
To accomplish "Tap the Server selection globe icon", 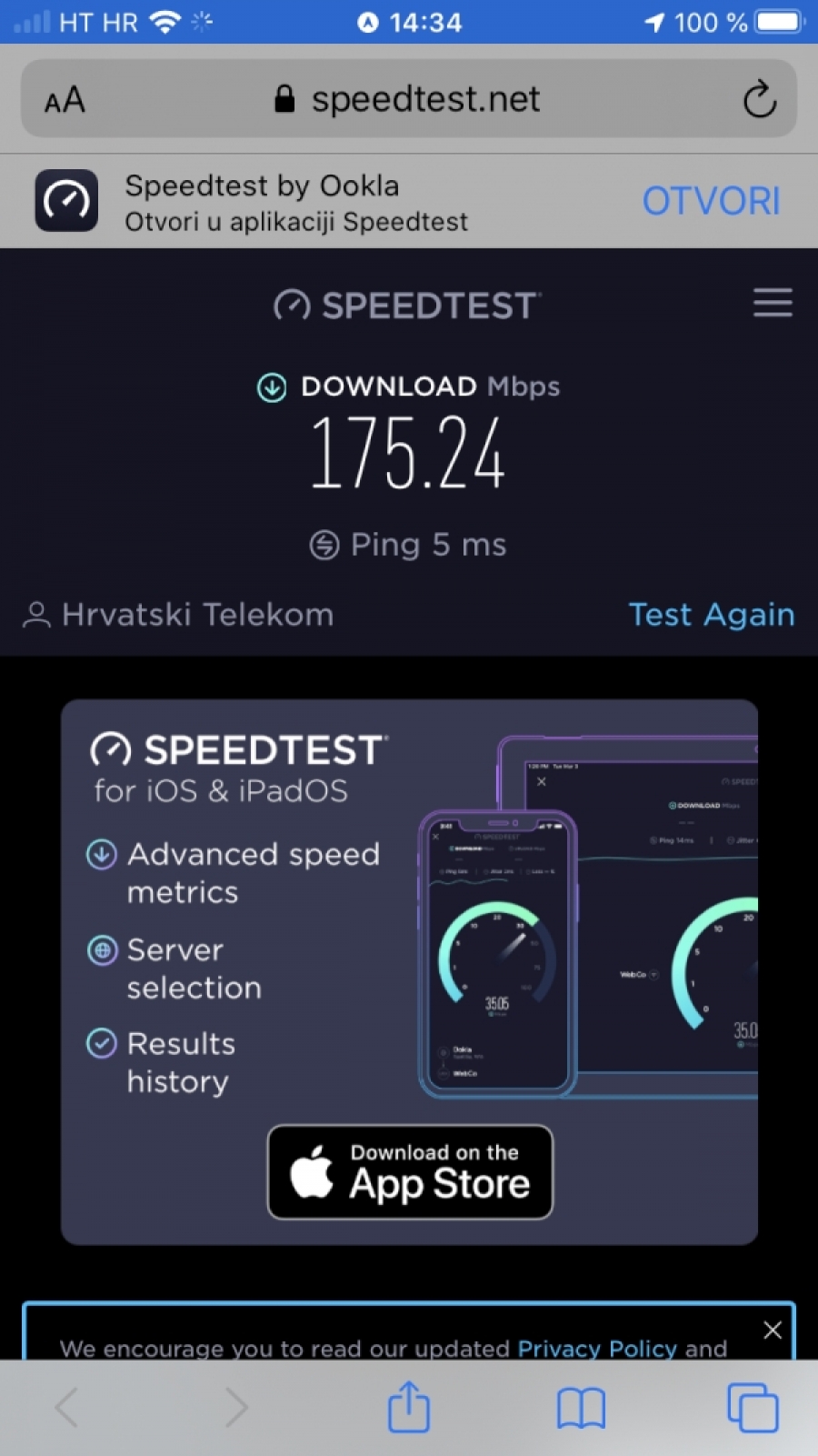I will pos(101,950).
